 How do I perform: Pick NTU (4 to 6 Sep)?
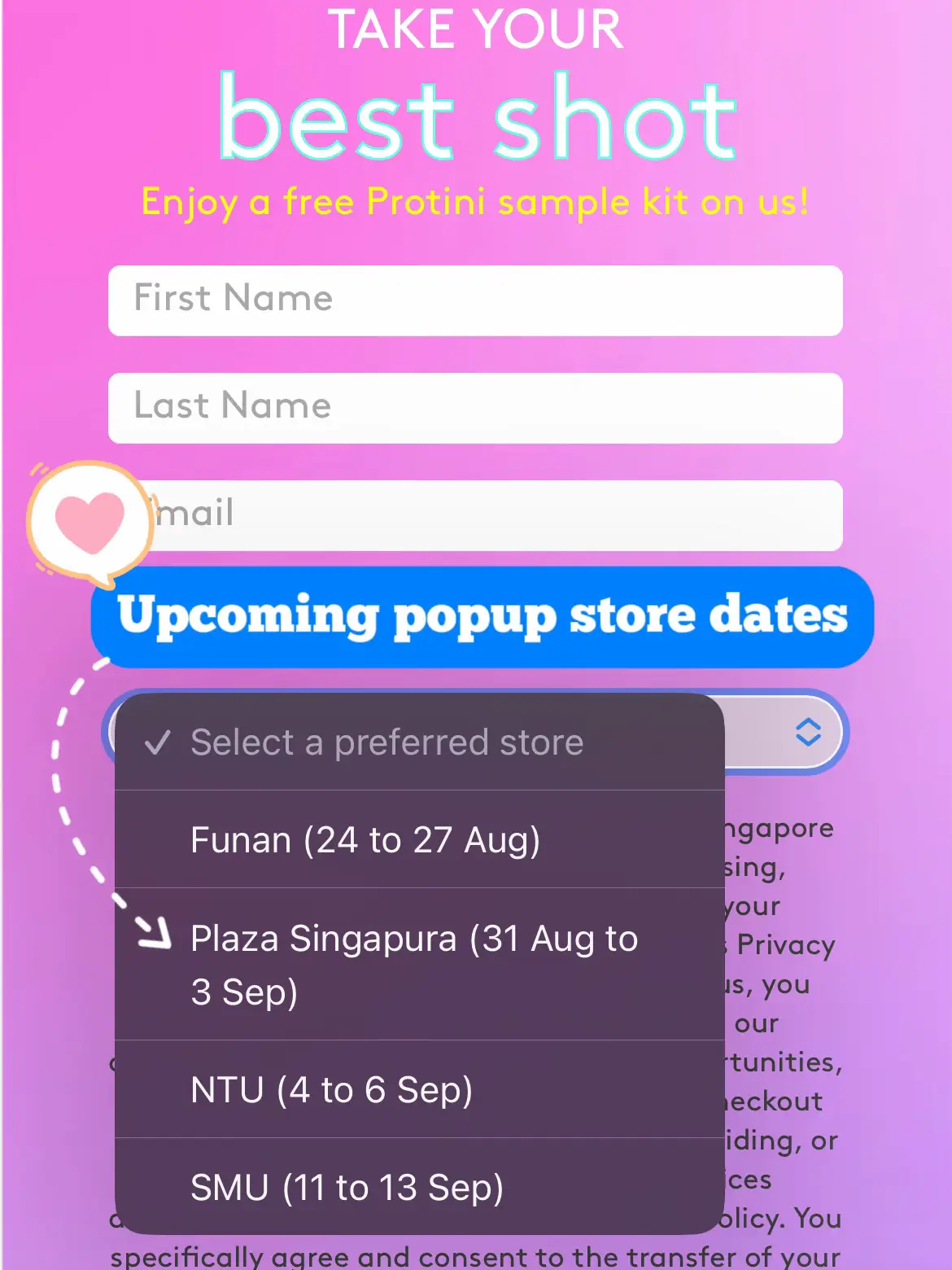pos(419,1089)
